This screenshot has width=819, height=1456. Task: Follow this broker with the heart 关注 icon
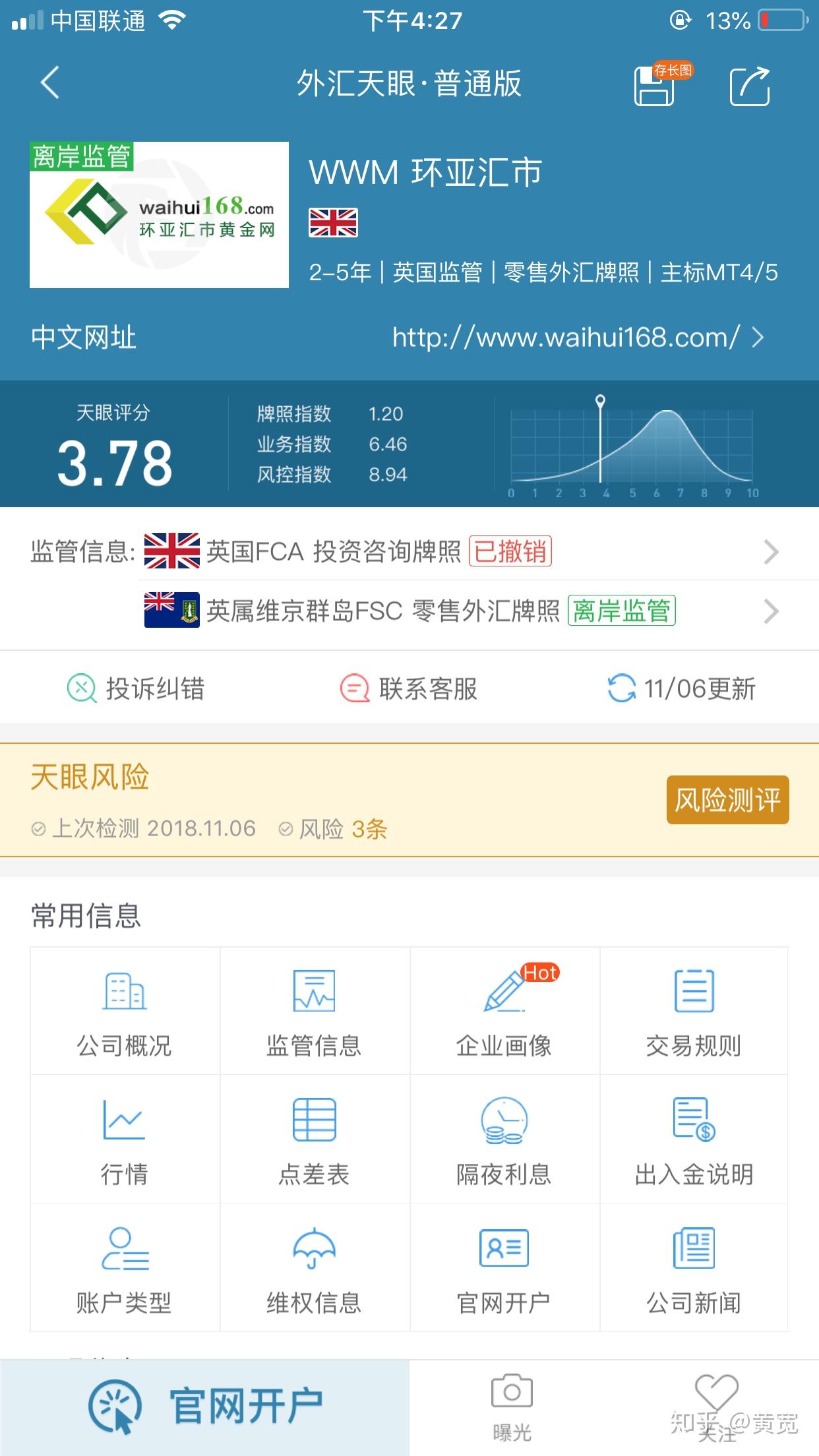click(x=717, y=1407)
